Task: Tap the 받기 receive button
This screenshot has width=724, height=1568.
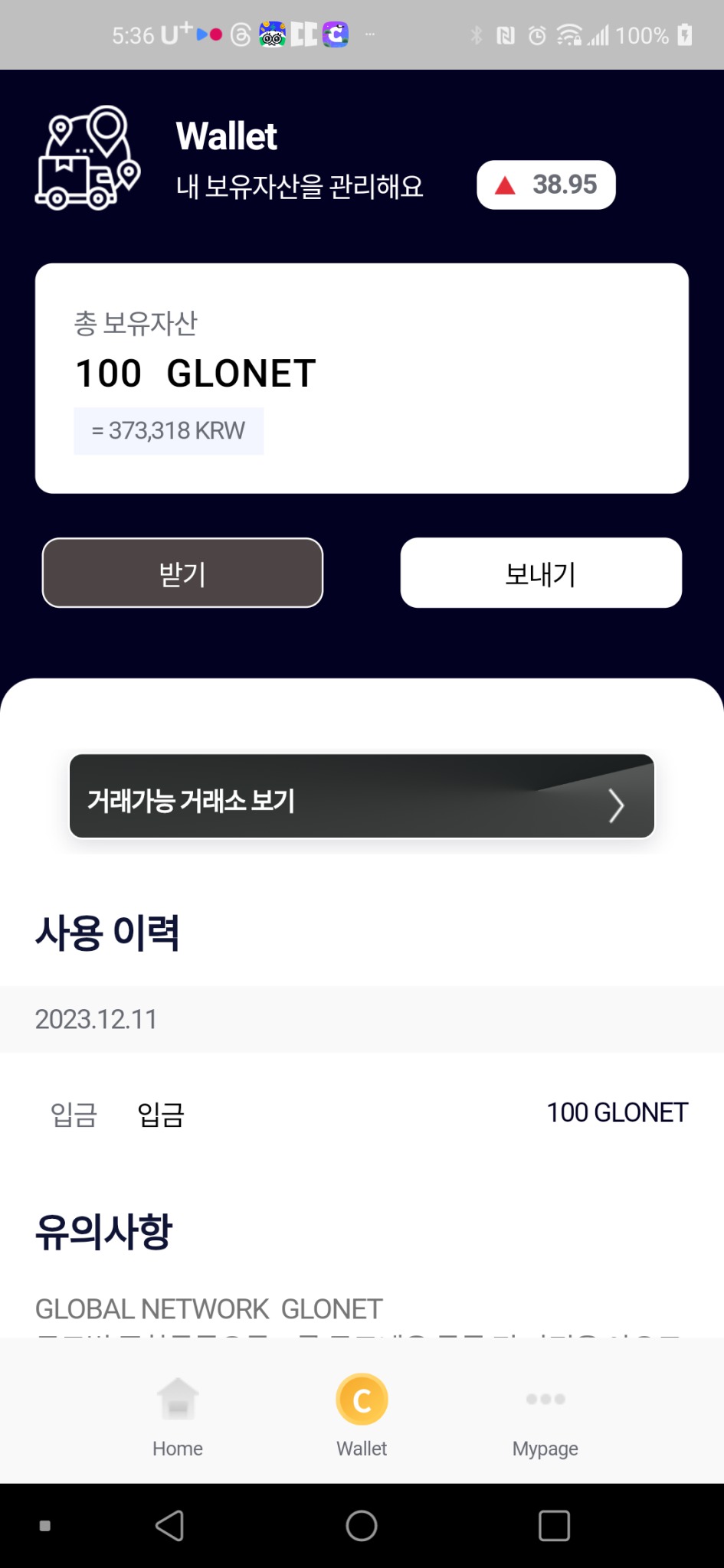Action: (x=182, y=573)
